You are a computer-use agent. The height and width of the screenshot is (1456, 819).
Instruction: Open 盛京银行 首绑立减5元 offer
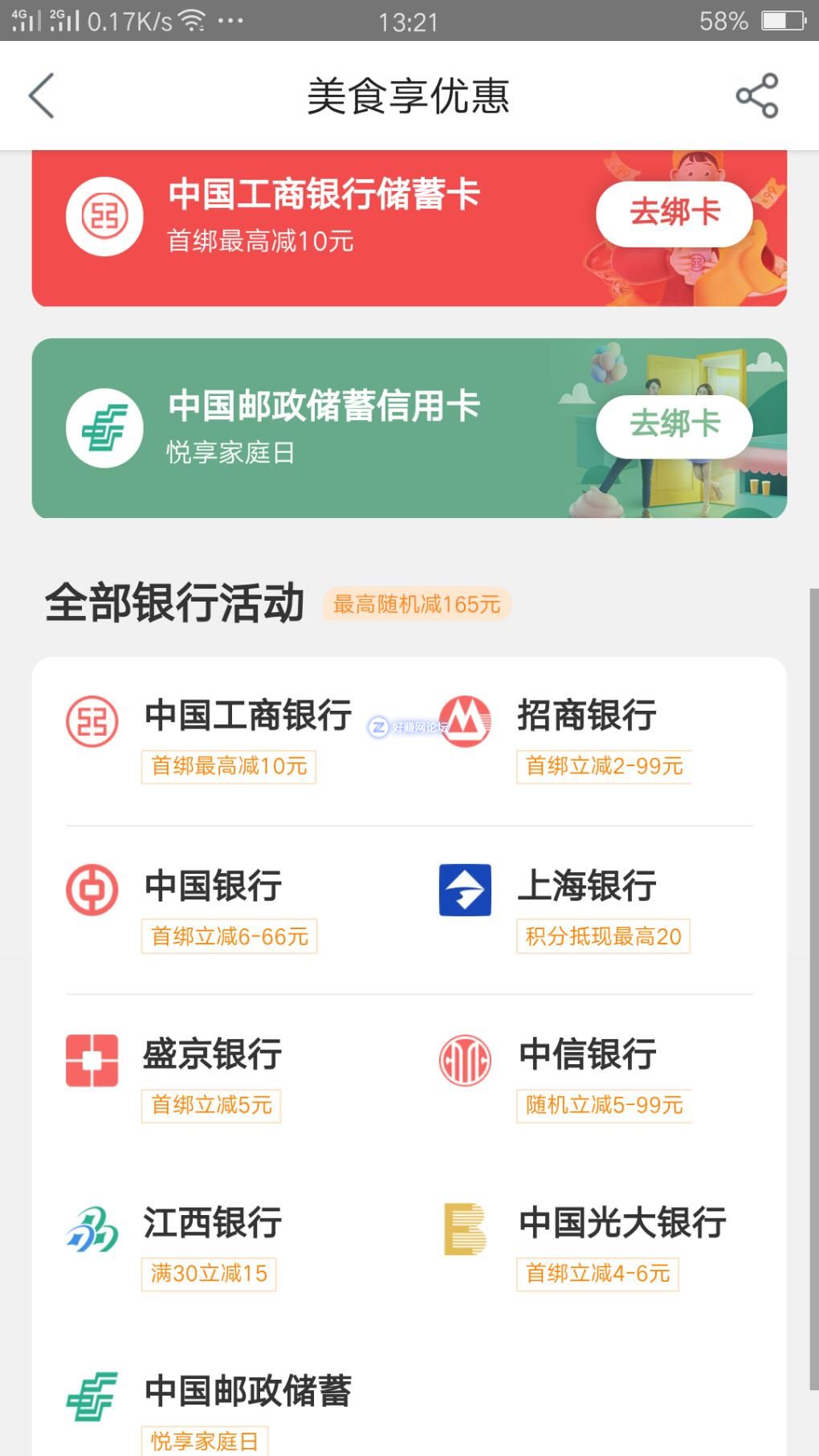[213, 1078]
